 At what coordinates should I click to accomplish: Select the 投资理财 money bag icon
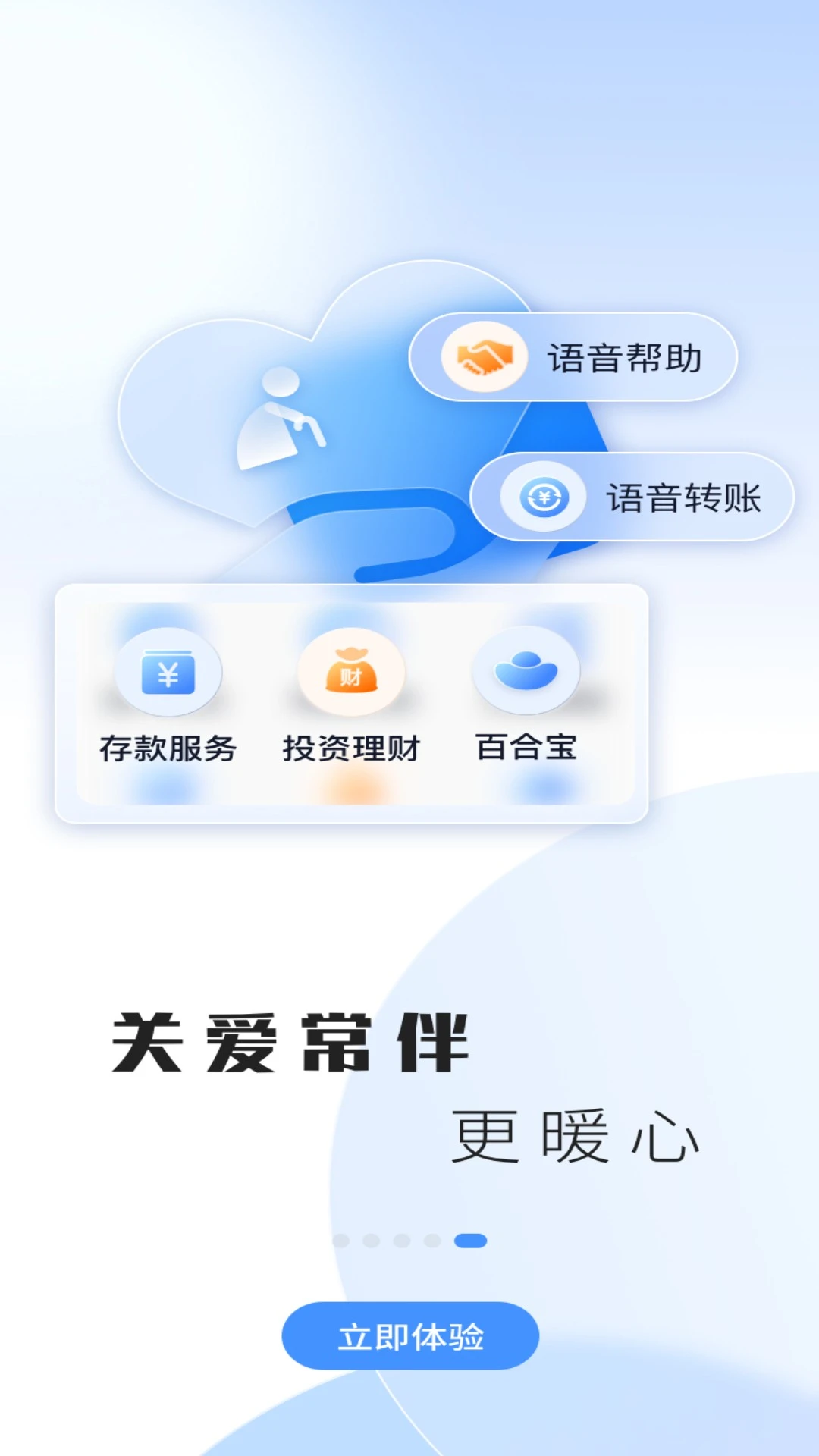pos(350,671)
